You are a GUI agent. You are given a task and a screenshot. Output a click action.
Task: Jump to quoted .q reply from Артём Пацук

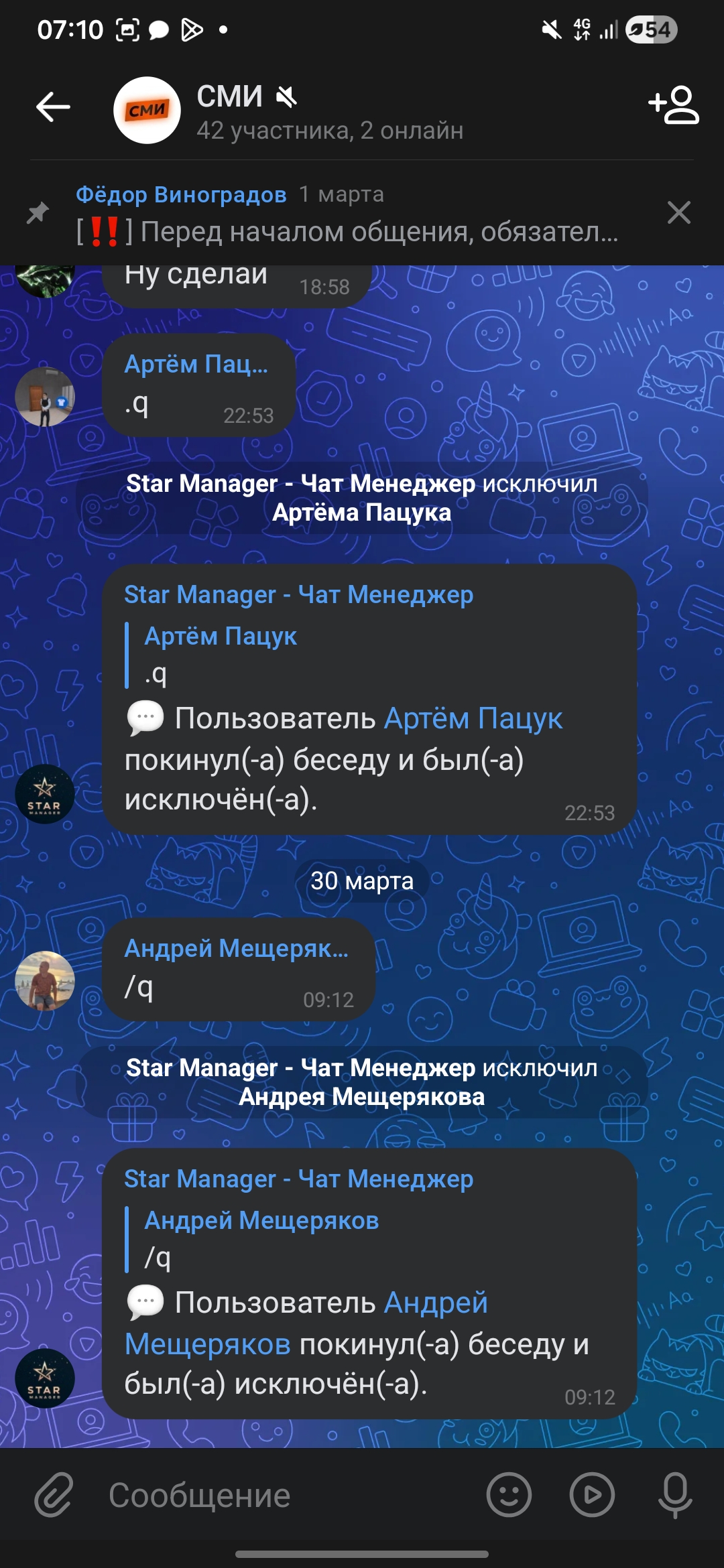pos(268,655)
